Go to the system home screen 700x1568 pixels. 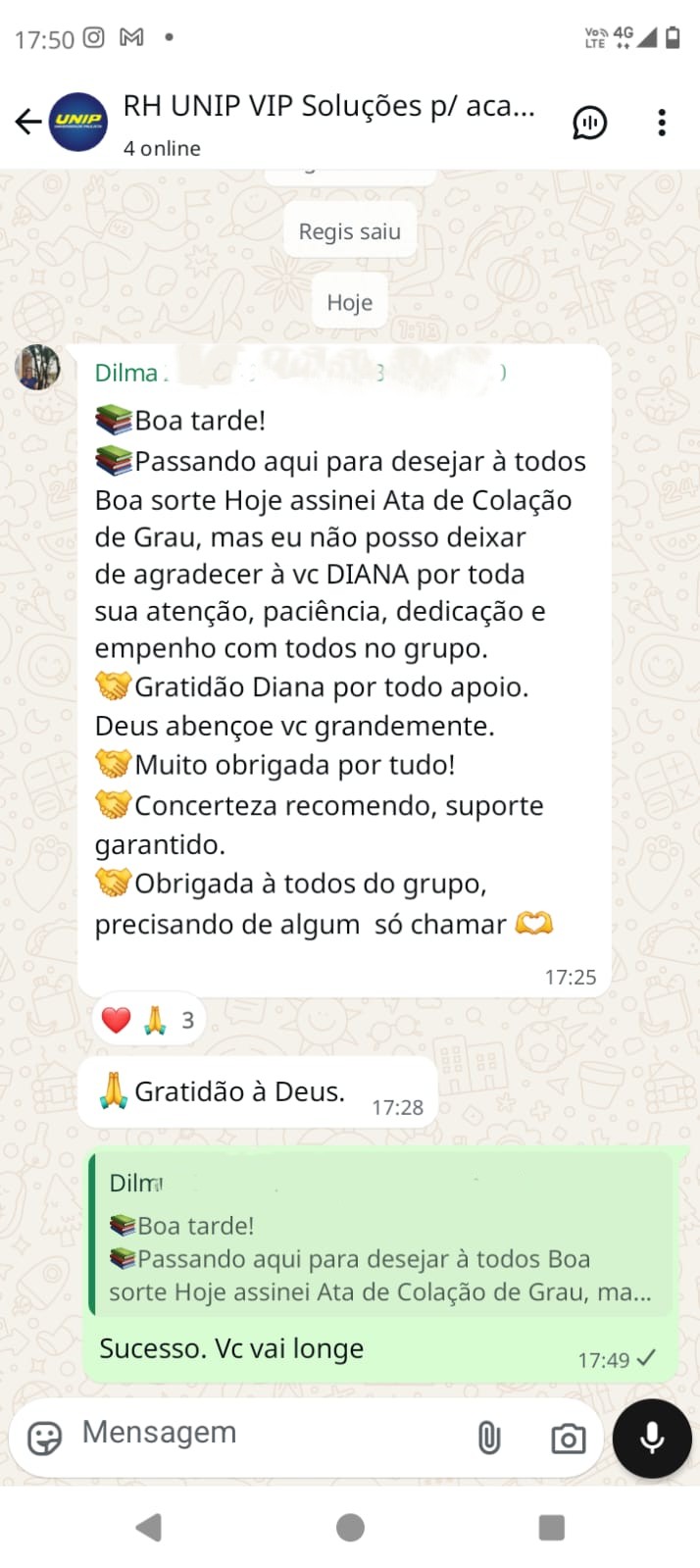(x=350, y=1527)
